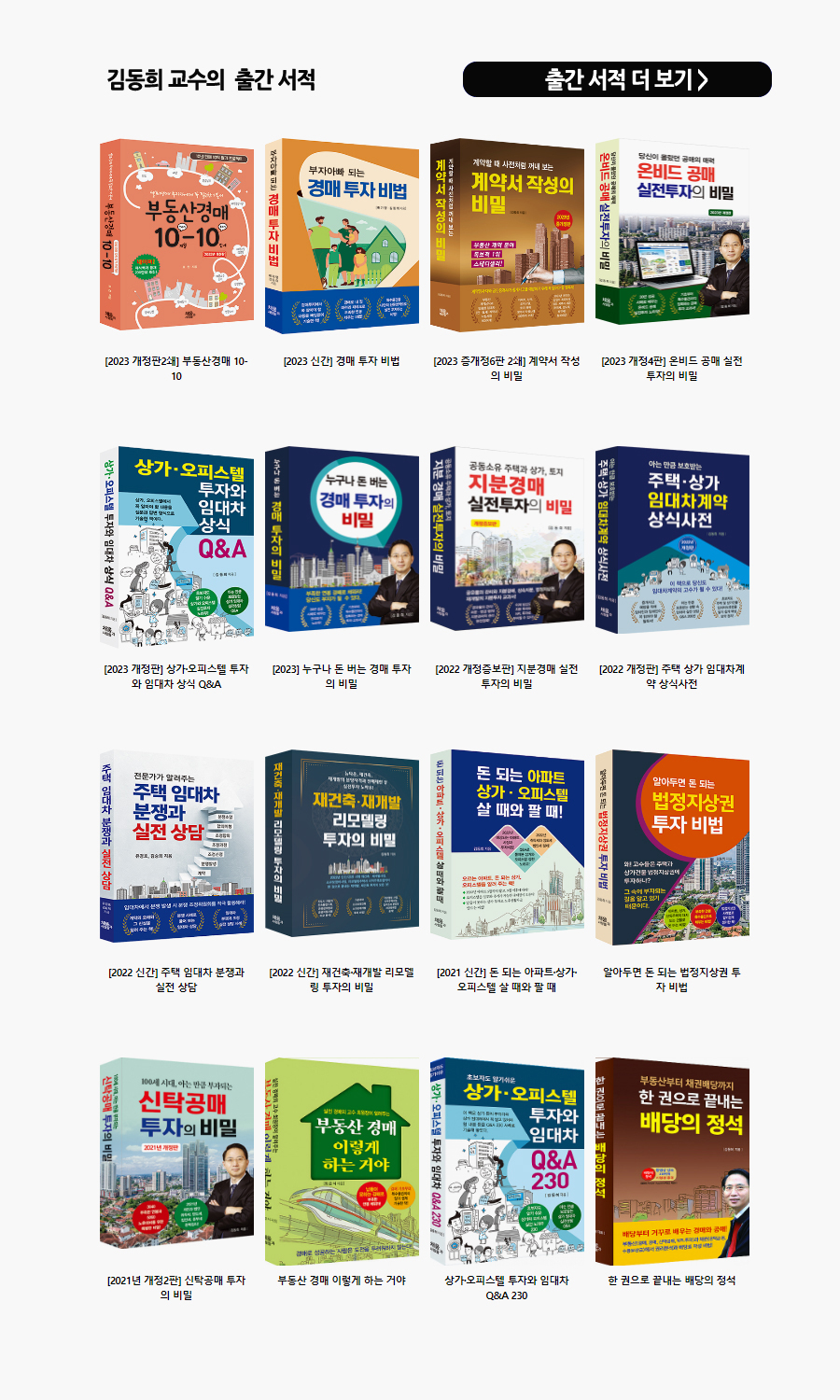Image resolution: width=840 pixels, height=1400 pixels.
Task: View the 경매 투자 비법 book
Action: (342, 235)
